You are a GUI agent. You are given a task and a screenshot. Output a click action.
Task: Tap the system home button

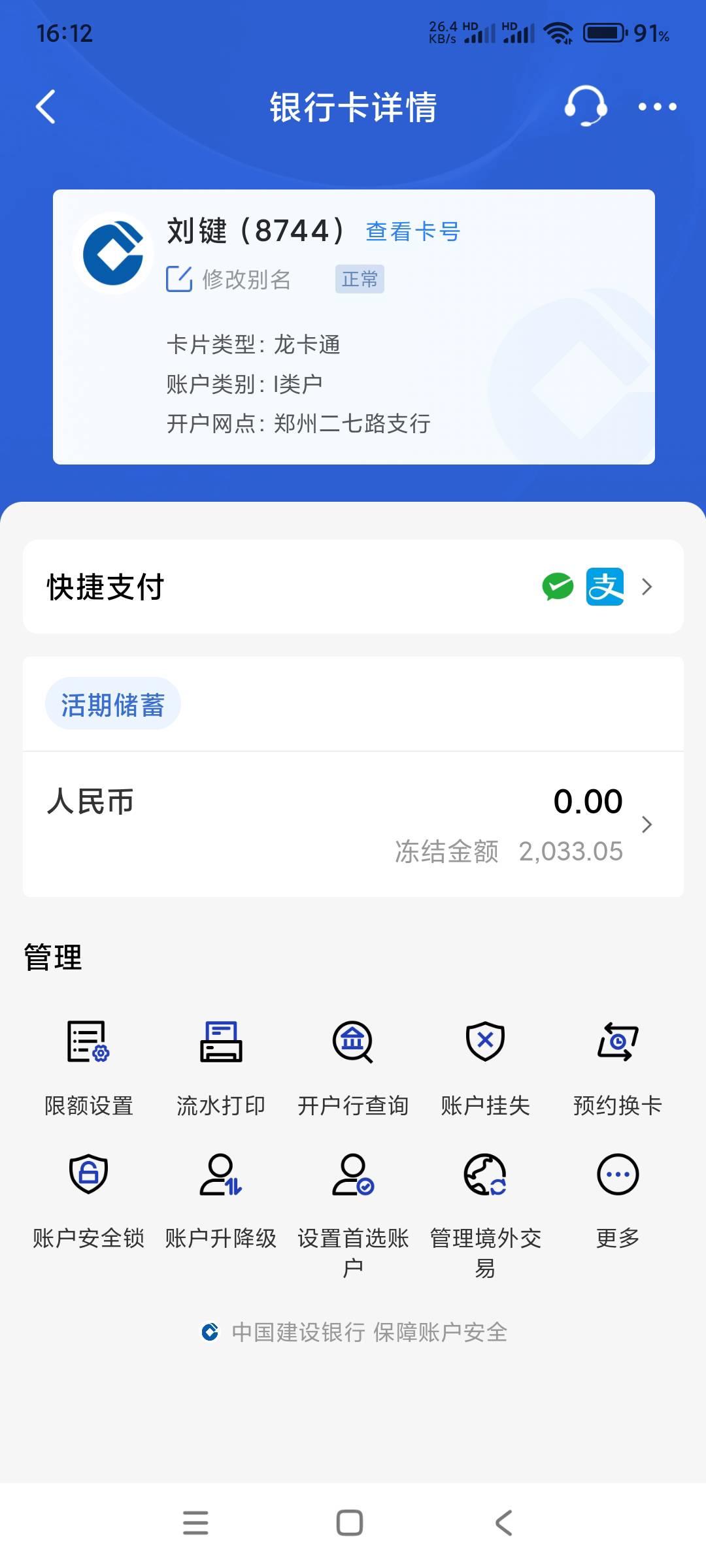pyautogui.click(x=350, y=1523)
